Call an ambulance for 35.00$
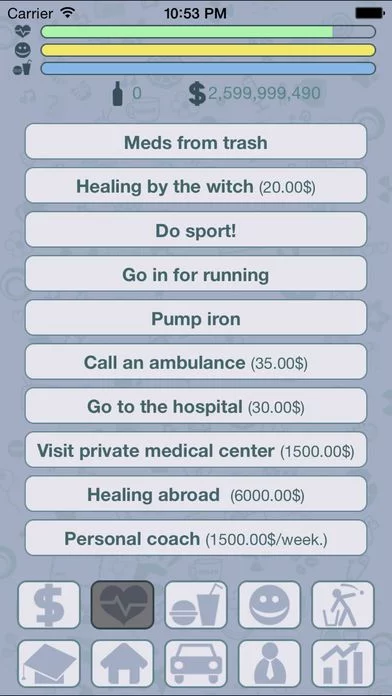392x696 pixels. [196, 362]
